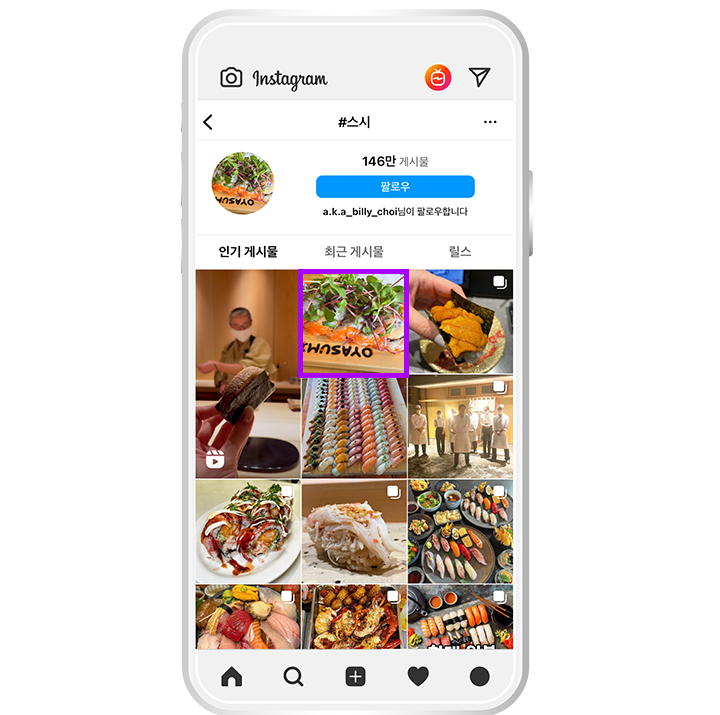Open the post with rows of colorful nigiri
This screenshot has height=715, width=720.
(x=354, y=428)
